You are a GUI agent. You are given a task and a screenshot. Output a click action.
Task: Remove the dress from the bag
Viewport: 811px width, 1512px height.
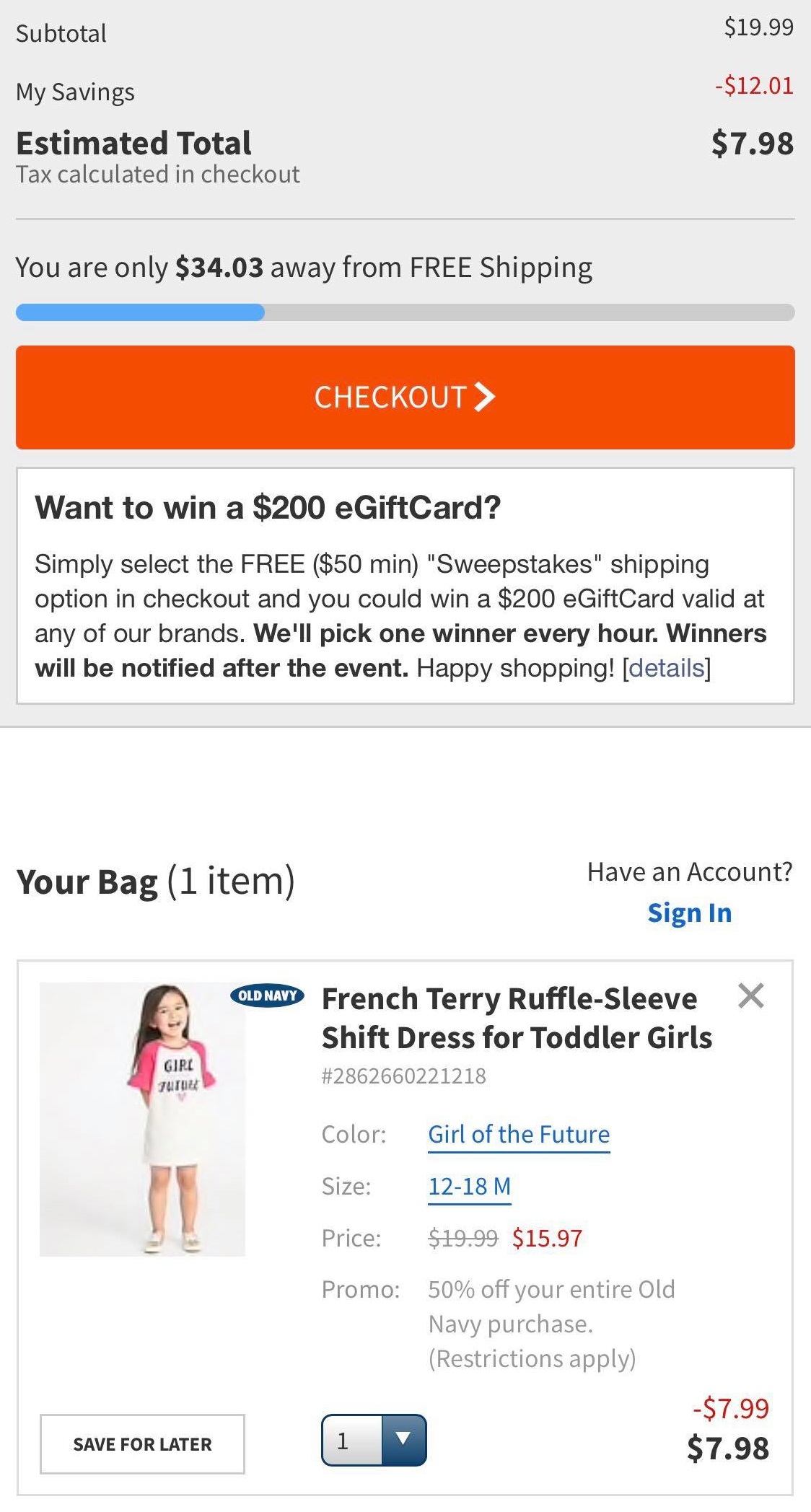pos(750,996)
